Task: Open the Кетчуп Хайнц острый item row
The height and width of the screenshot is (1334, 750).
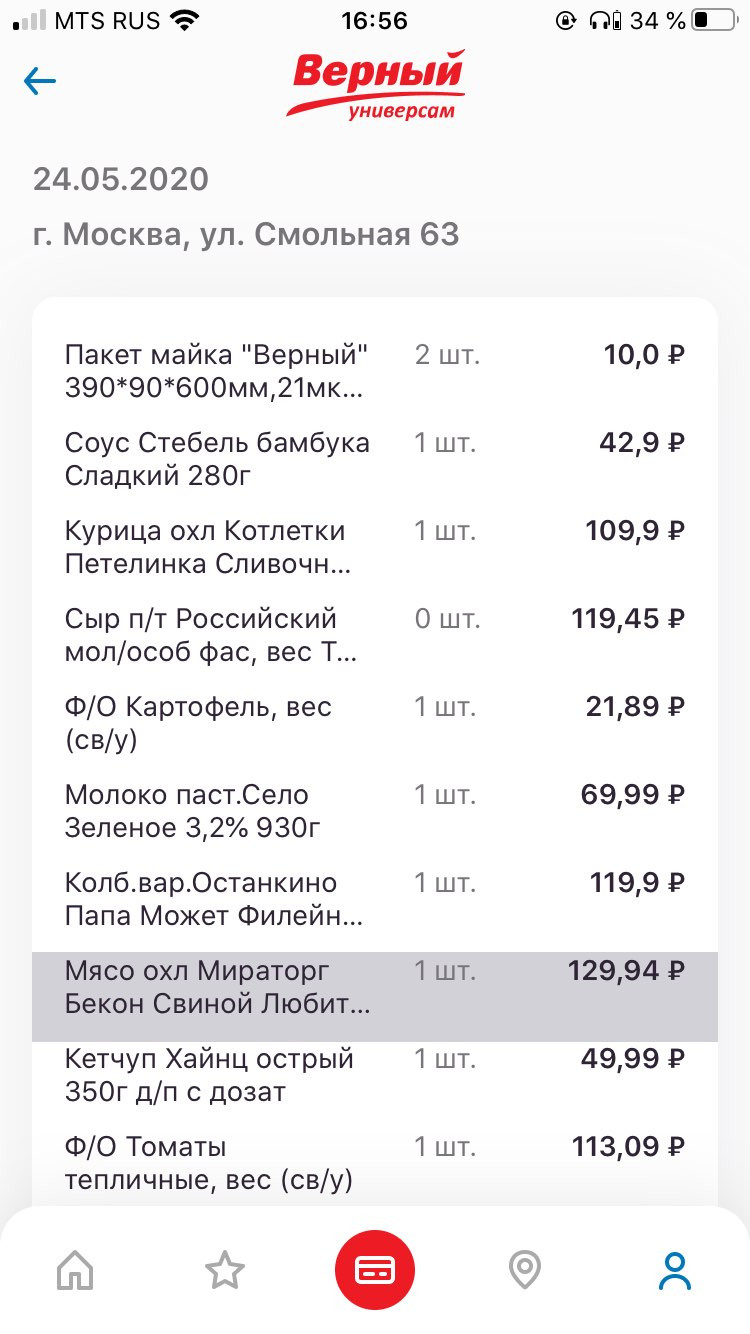Action: tap(375, 1085)
